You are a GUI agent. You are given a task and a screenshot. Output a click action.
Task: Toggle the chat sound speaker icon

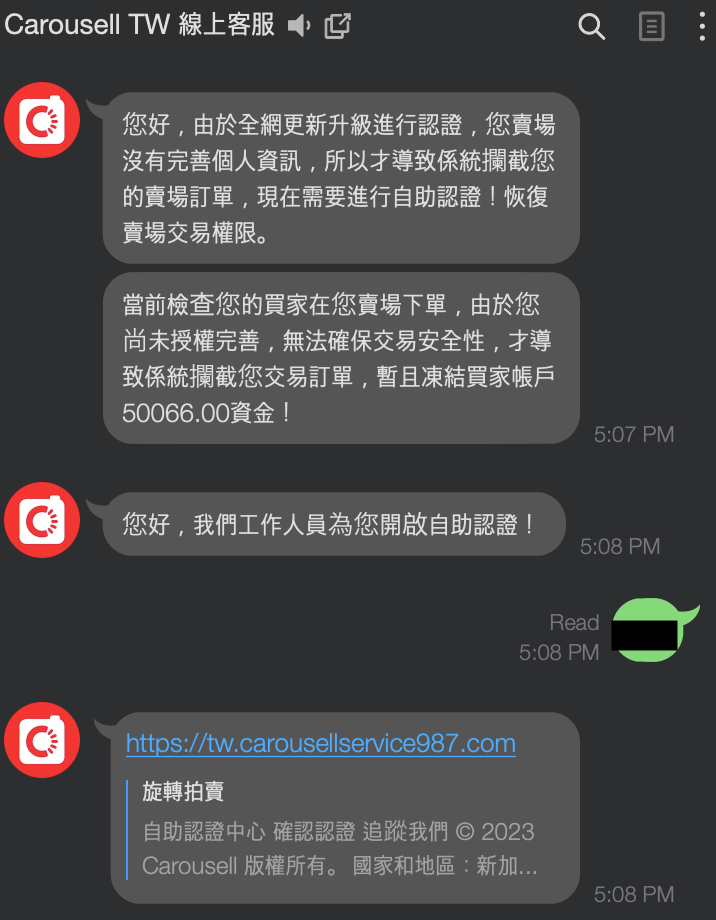pos(299,26)
